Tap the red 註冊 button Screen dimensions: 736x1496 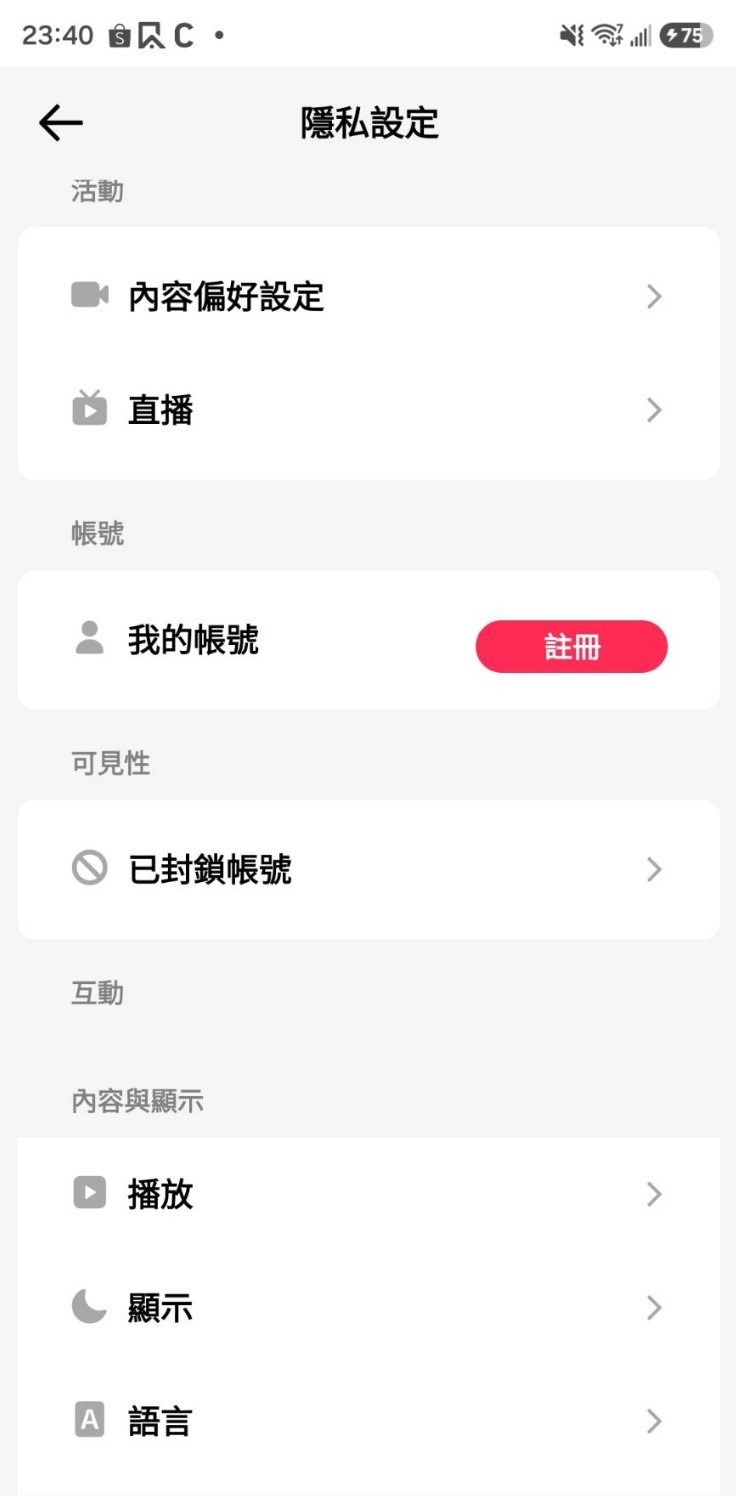pos(571,647)
